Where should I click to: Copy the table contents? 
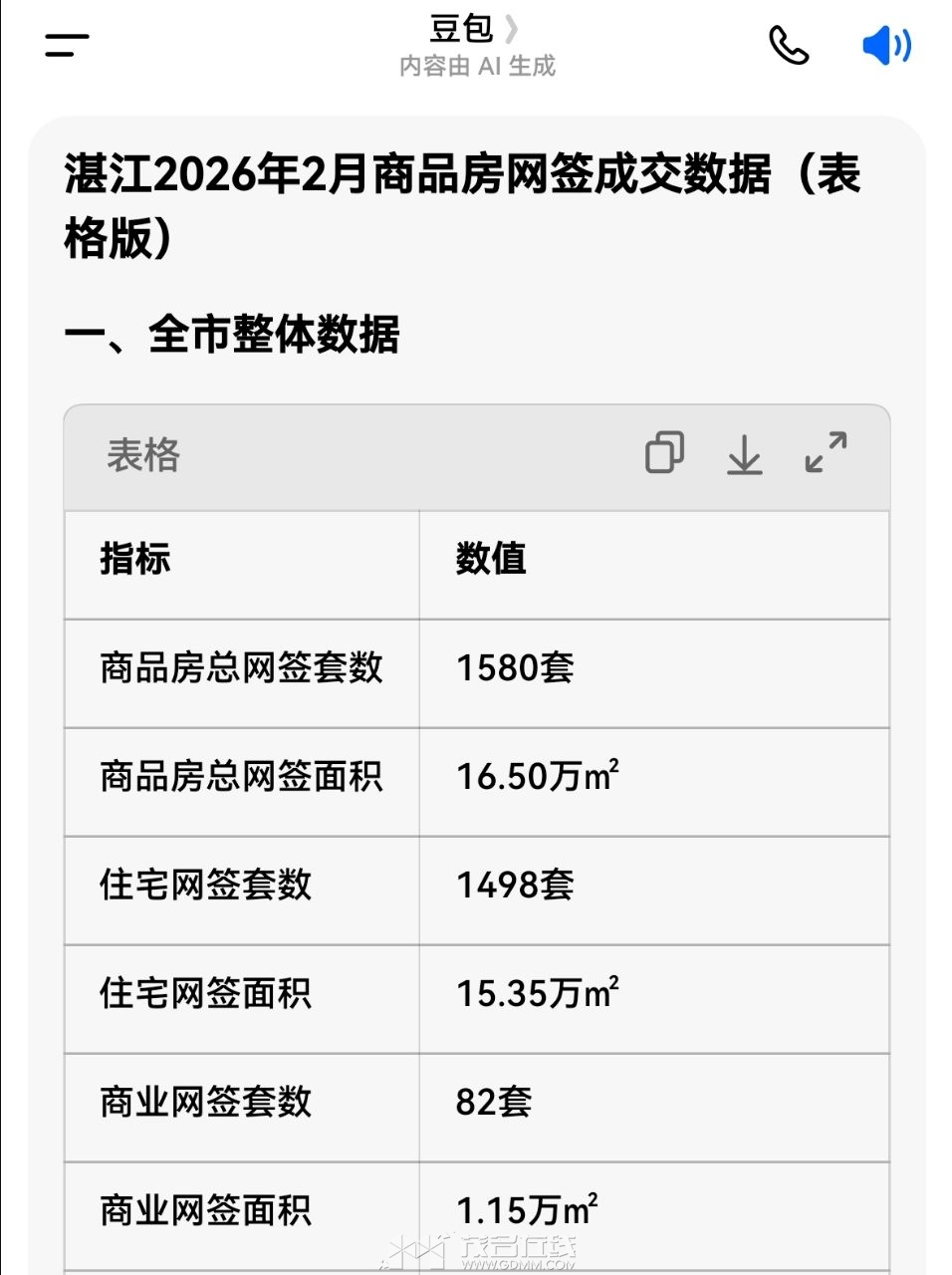[x=664, y=453]
